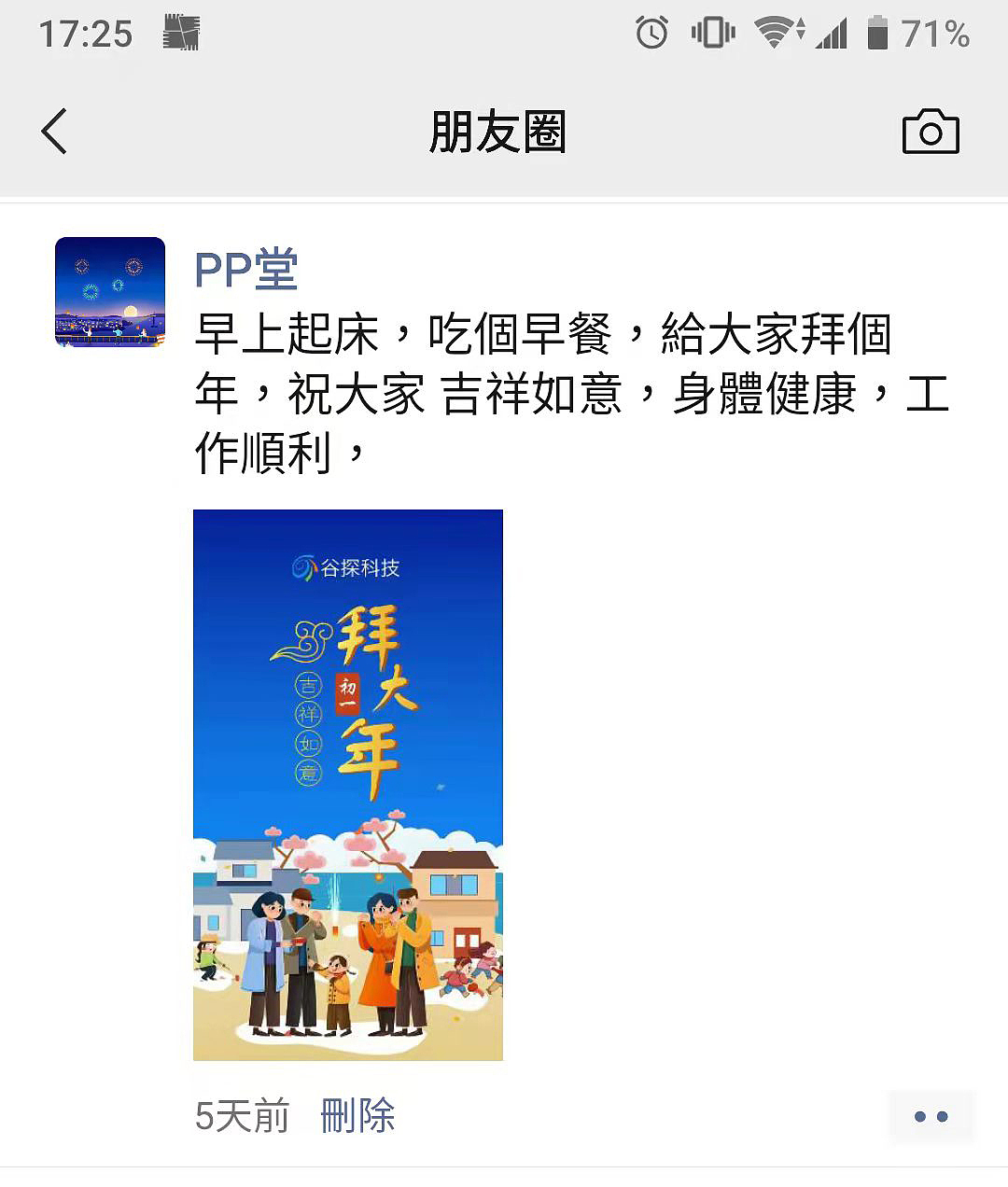
Task: Tap the alarm clock status bar icon
Action: pyautogui.click(x=651, y=31)
